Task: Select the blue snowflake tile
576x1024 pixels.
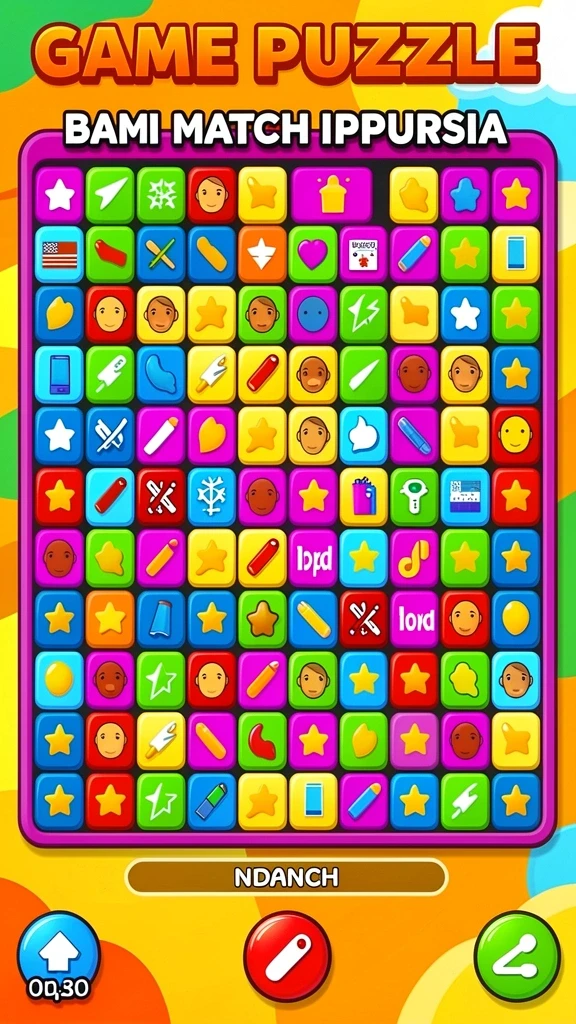Action: 212,497
